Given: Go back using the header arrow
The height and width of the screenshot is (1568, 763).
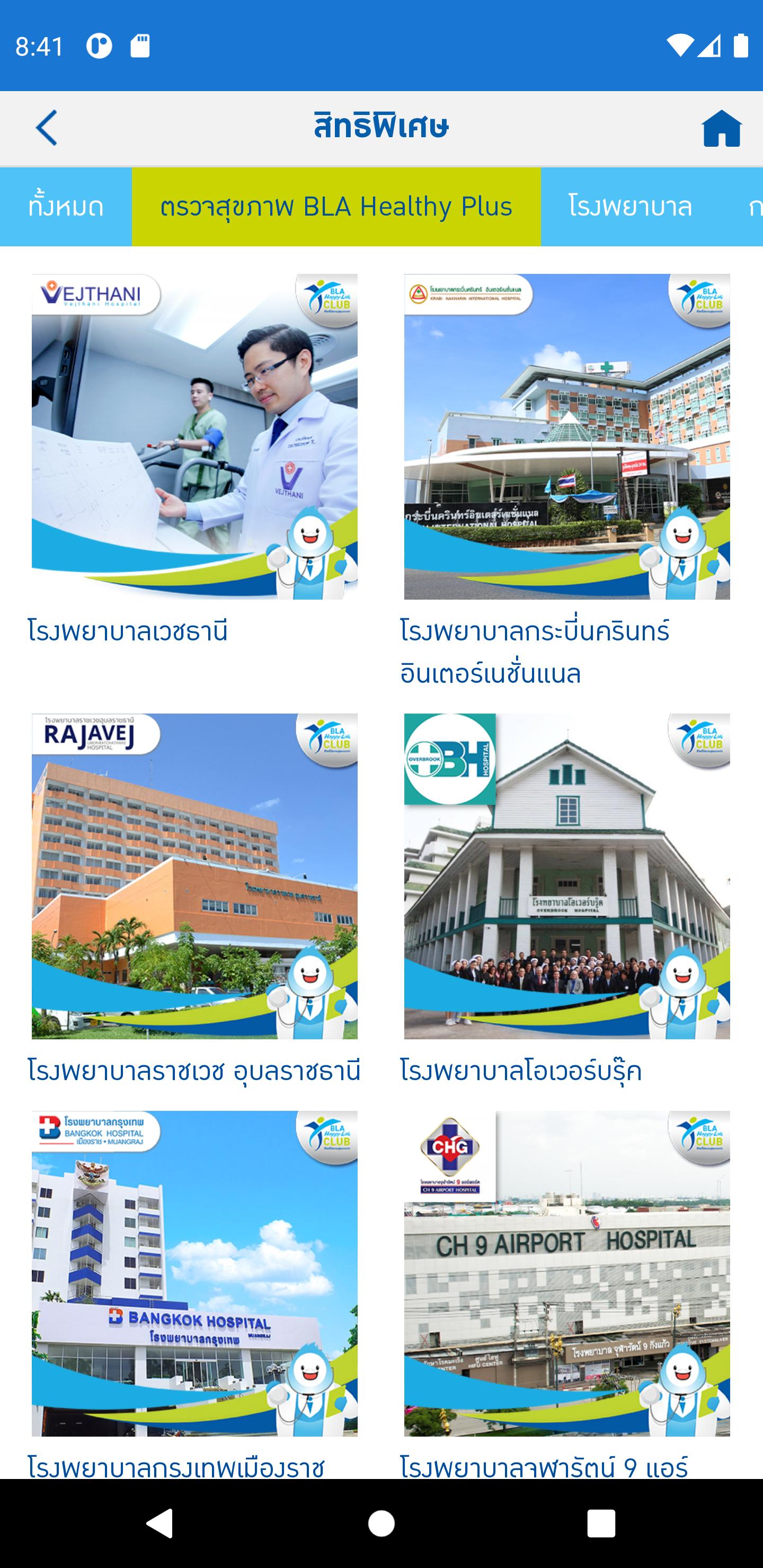Looking at the screenshot, I should (x=46, y=128).
